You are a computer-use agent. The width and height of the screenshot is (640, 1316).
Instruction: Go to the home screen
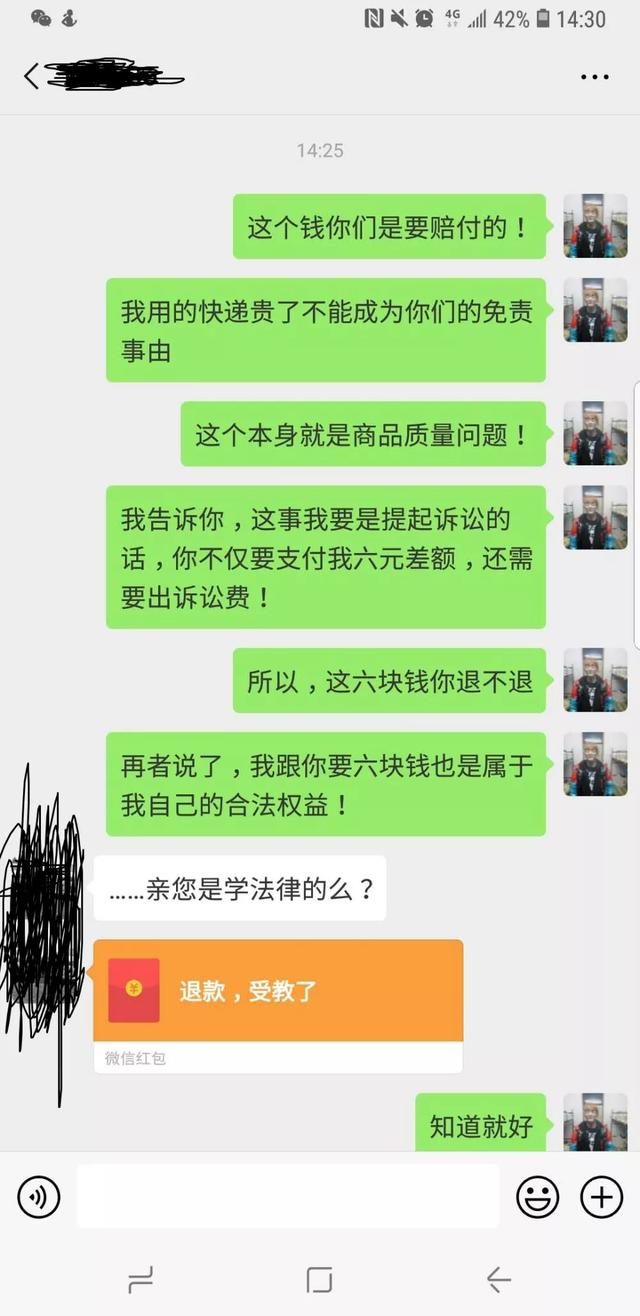319,1279
